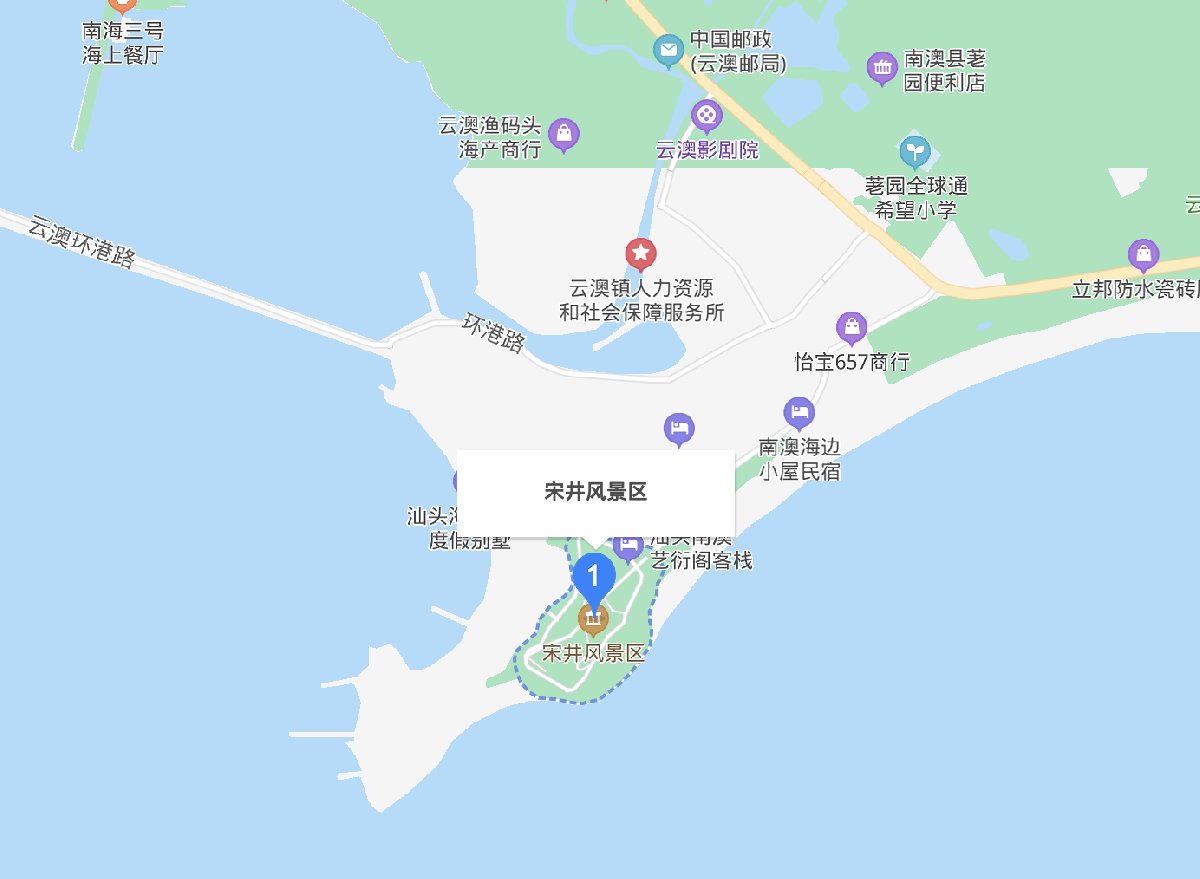Open the 南海三号海上餐厅 restaurant marker

[122, 6]
